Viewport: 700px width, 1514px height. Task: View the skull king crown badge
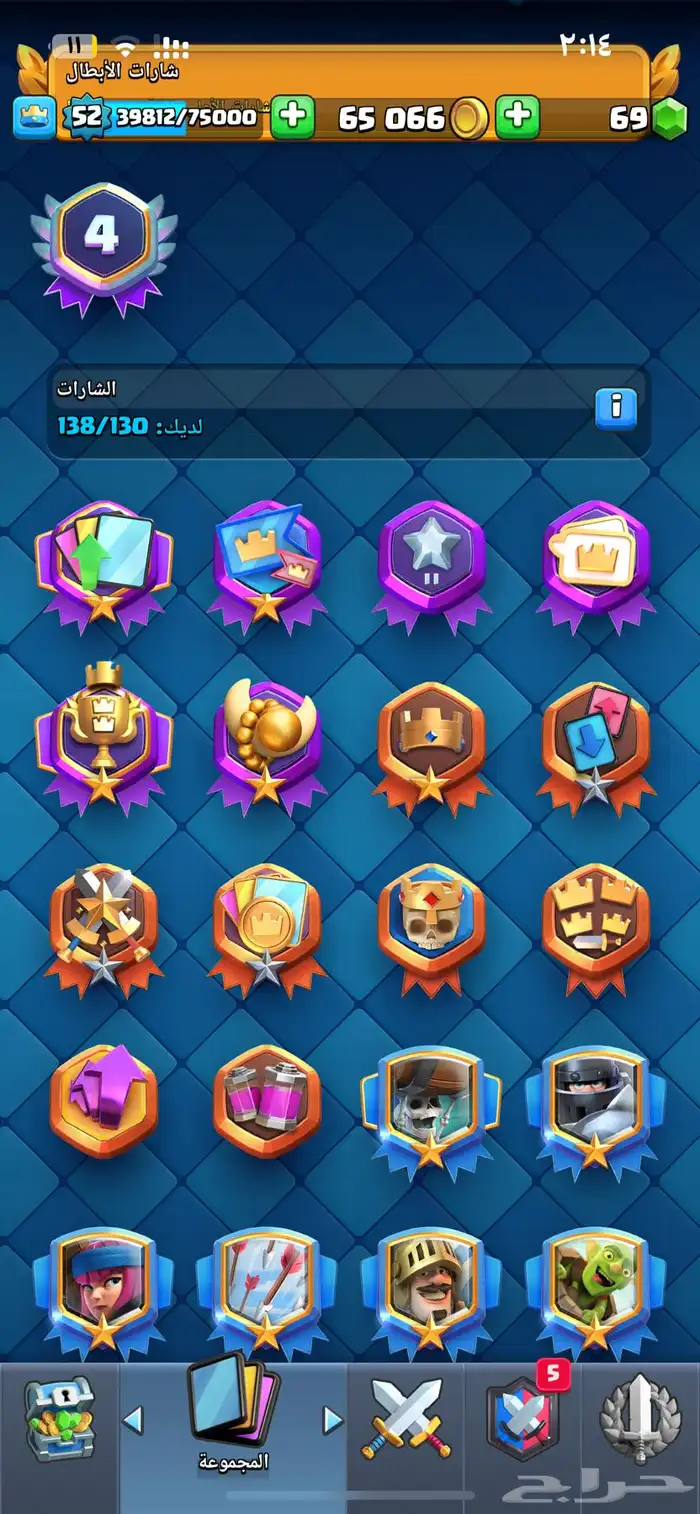[431, 925]
